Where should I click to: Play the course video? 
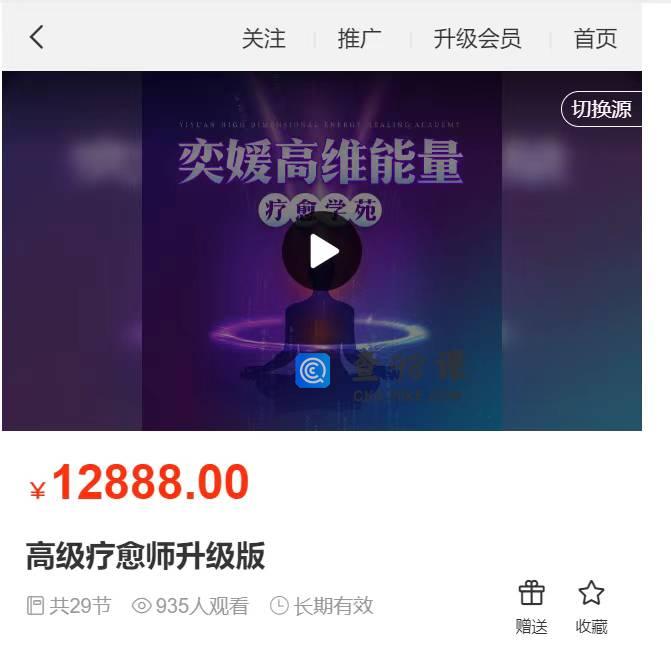(322, 251)
